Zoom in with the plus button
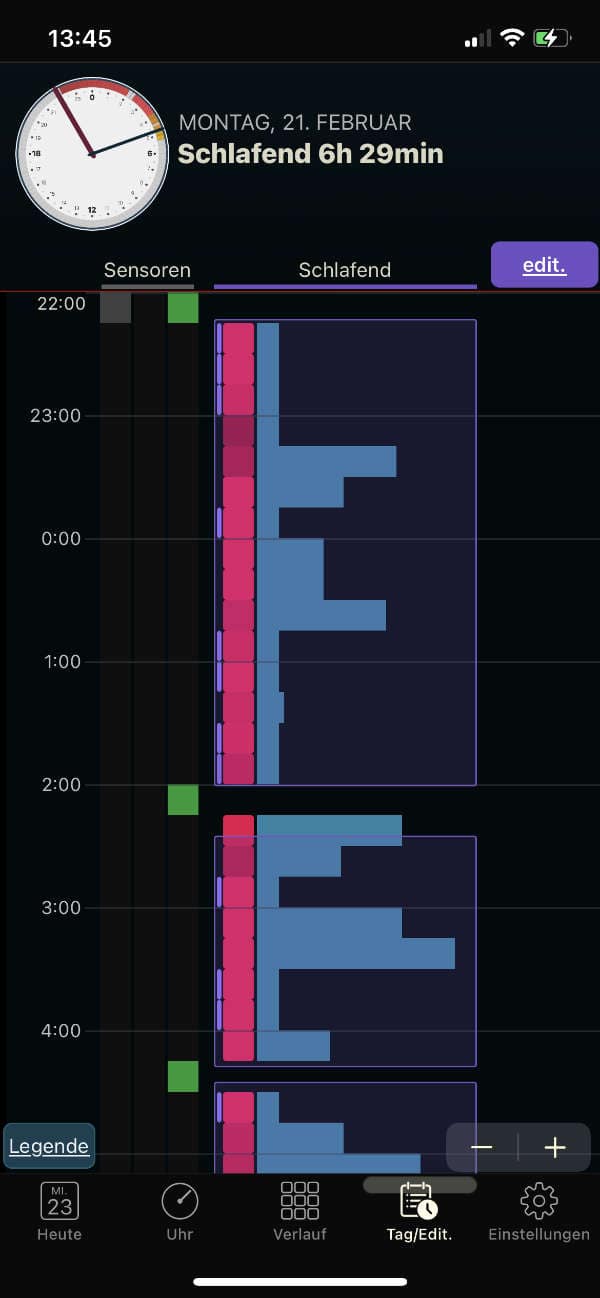This screenshot has width=600, height=1298. tap(555, 1147)
